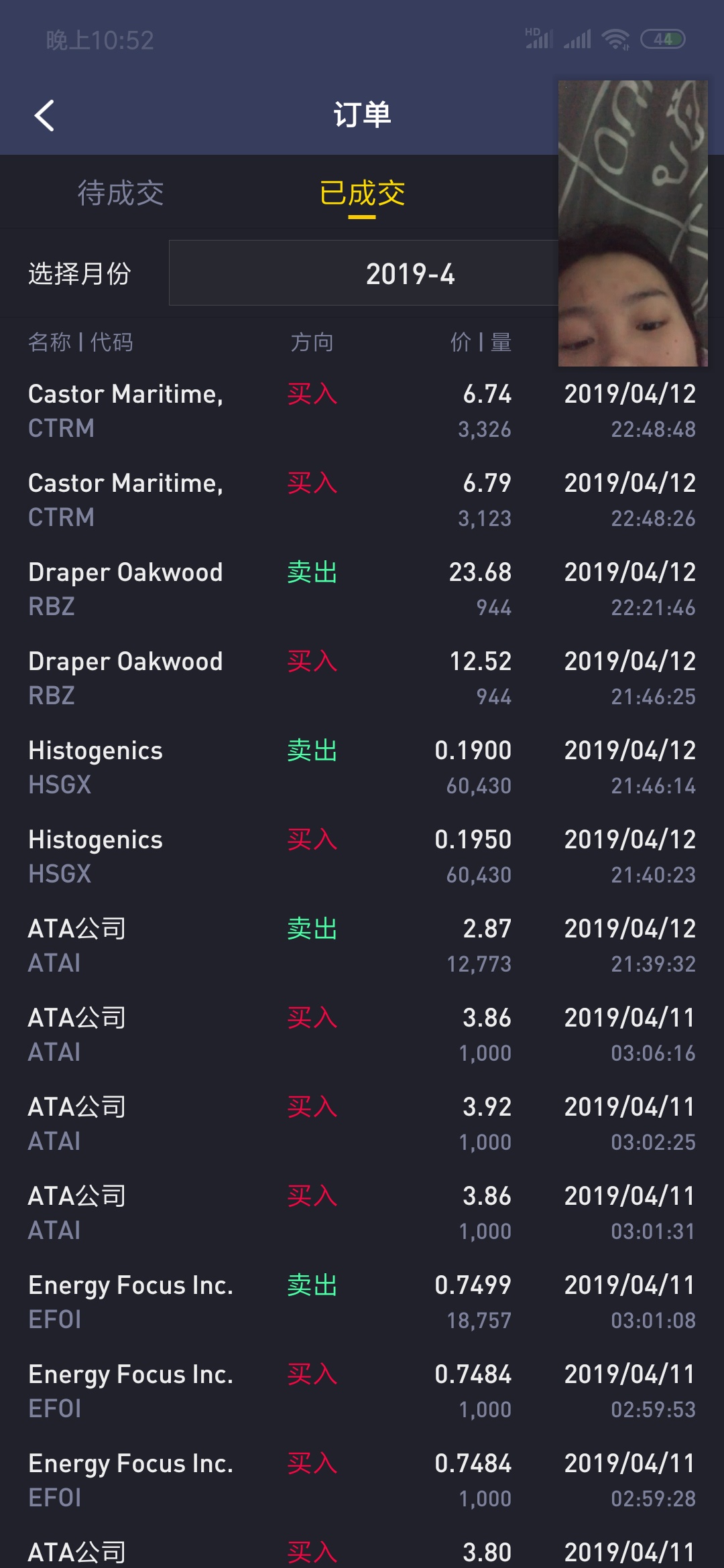This screenshot has width=724, height=1568.
Task: Tap the floating video call window
Action: pos(633,223)
